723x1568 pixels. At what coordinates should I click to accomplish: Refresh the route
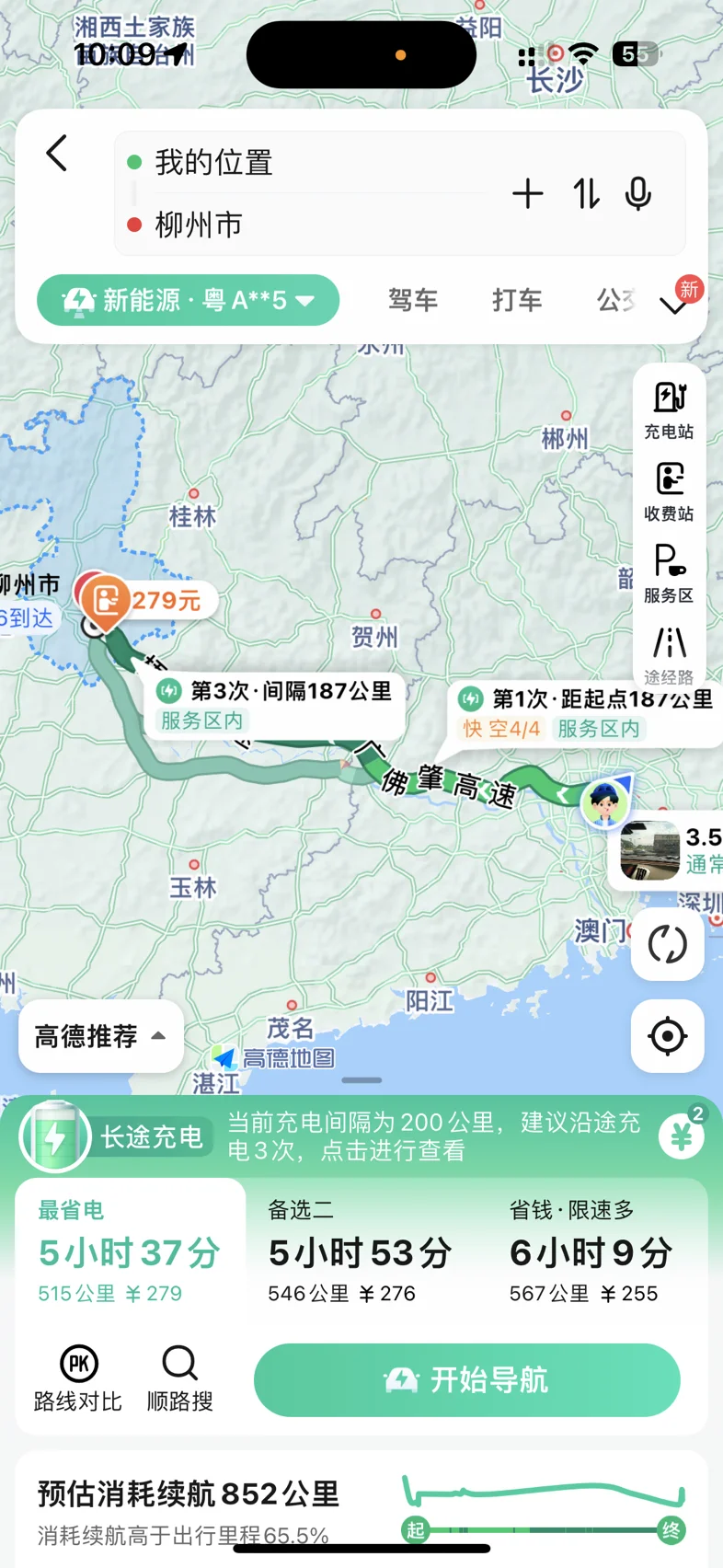pyautogui.click(x=668, y=944)
